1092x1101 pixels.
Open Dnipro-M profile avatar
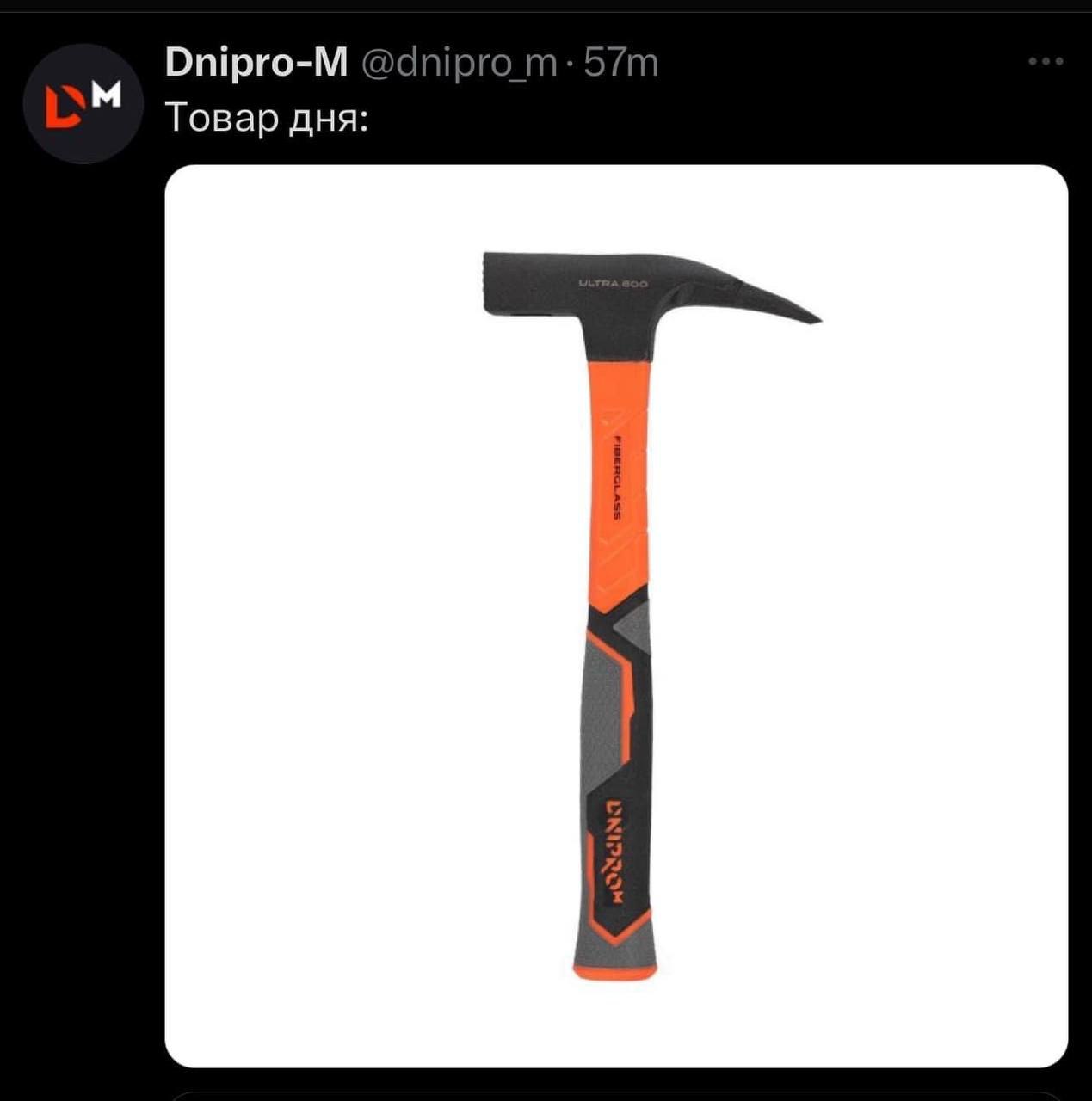83,103
